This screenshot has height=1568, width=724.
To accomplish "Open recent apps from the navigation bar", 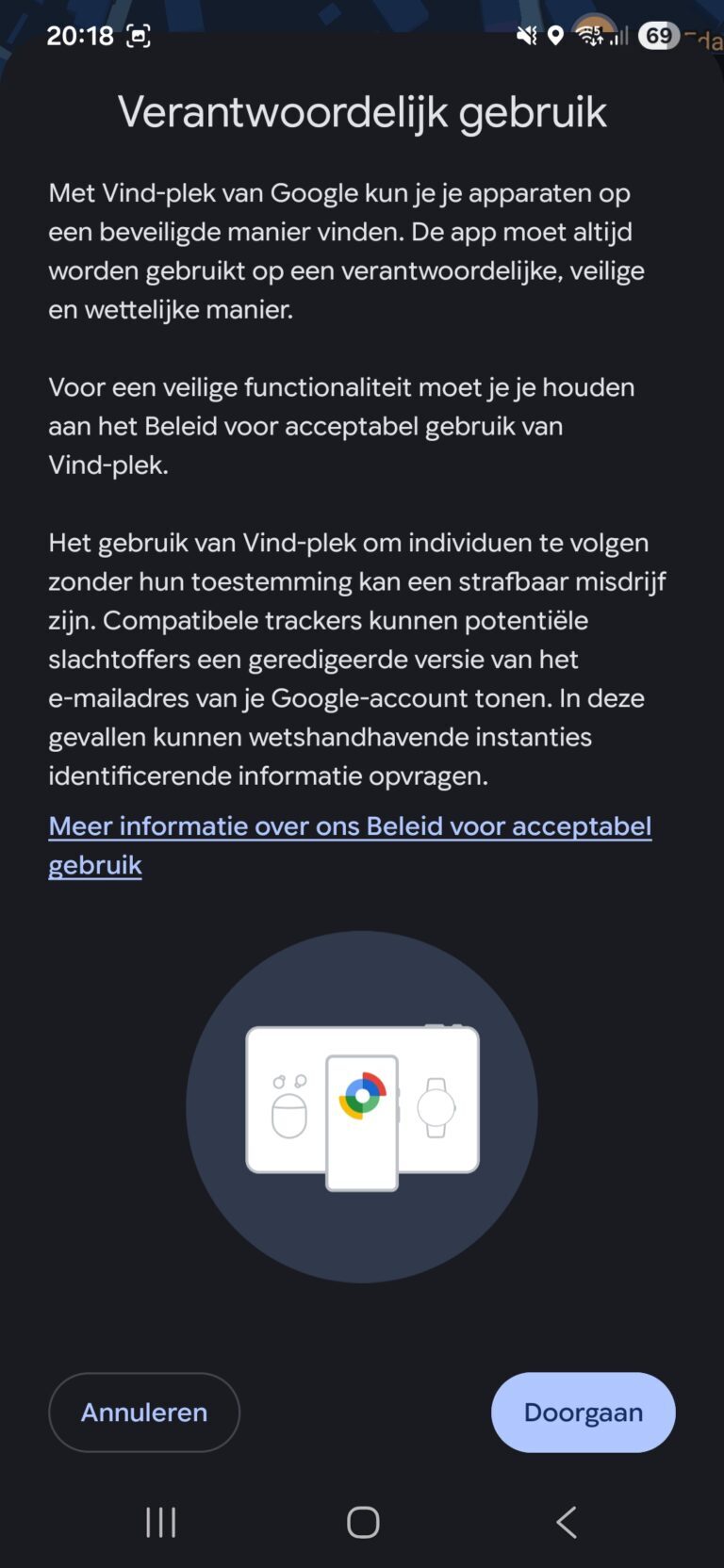I will [x=160, y=1522].
